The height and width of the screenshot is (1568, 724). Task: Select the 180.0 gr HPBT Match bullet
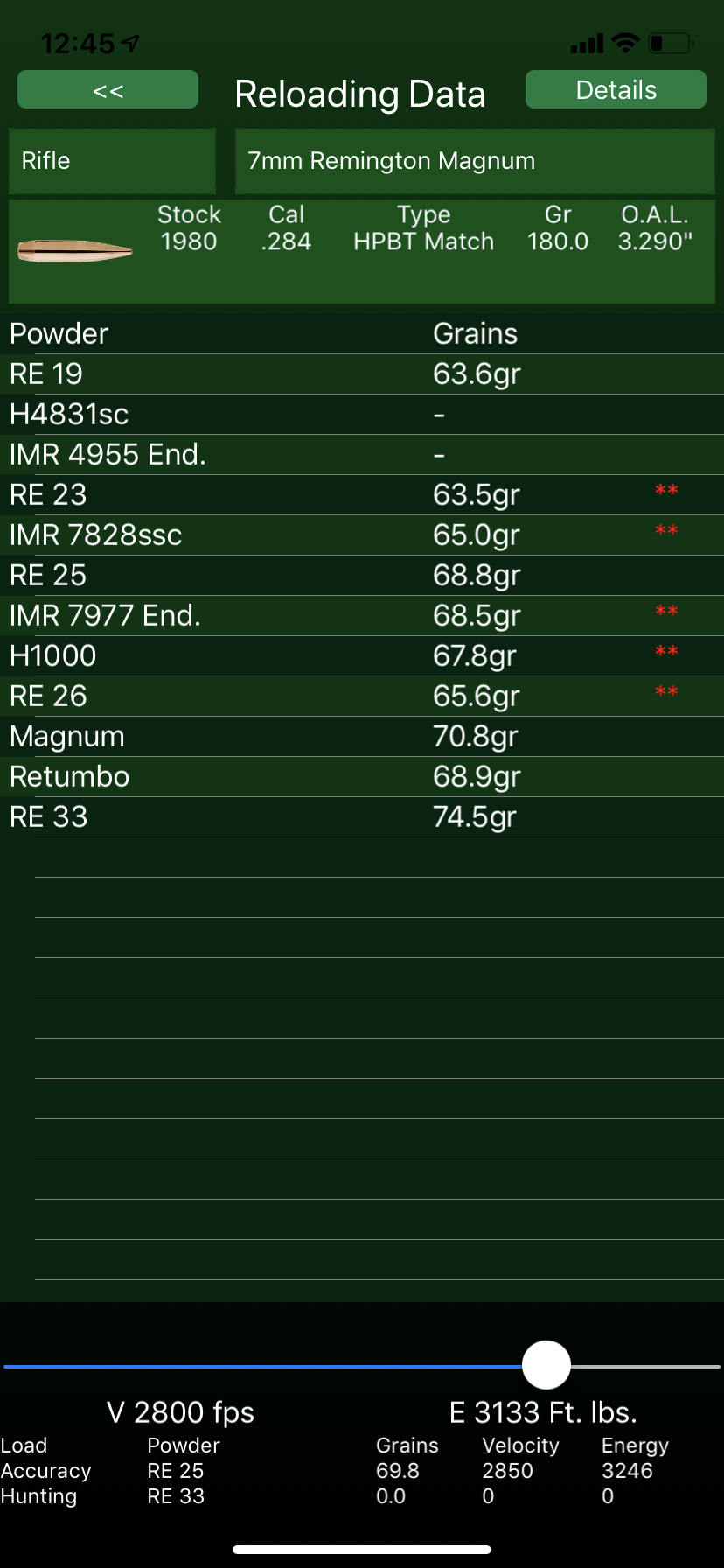tap(362, 251)
